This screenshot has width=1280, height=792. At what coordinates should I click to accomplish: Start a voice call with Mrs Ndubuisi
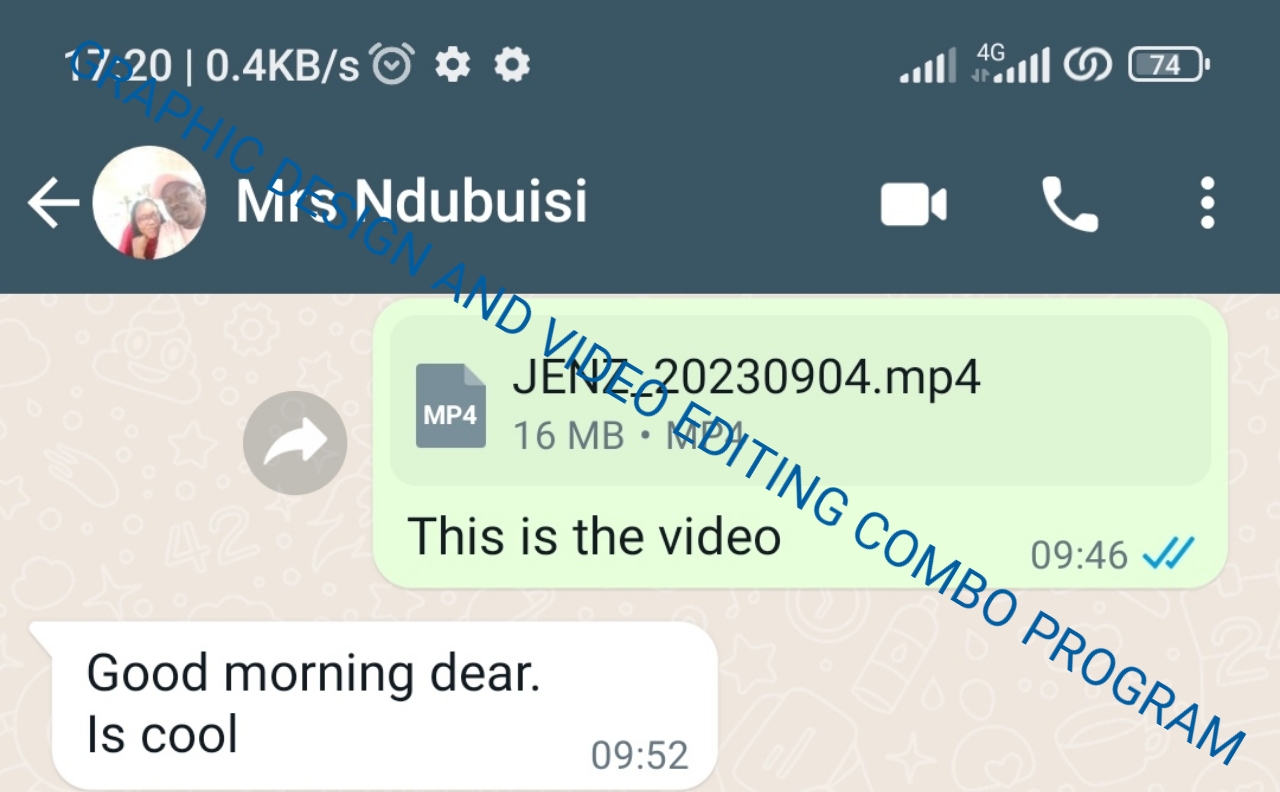(1069, 205)
